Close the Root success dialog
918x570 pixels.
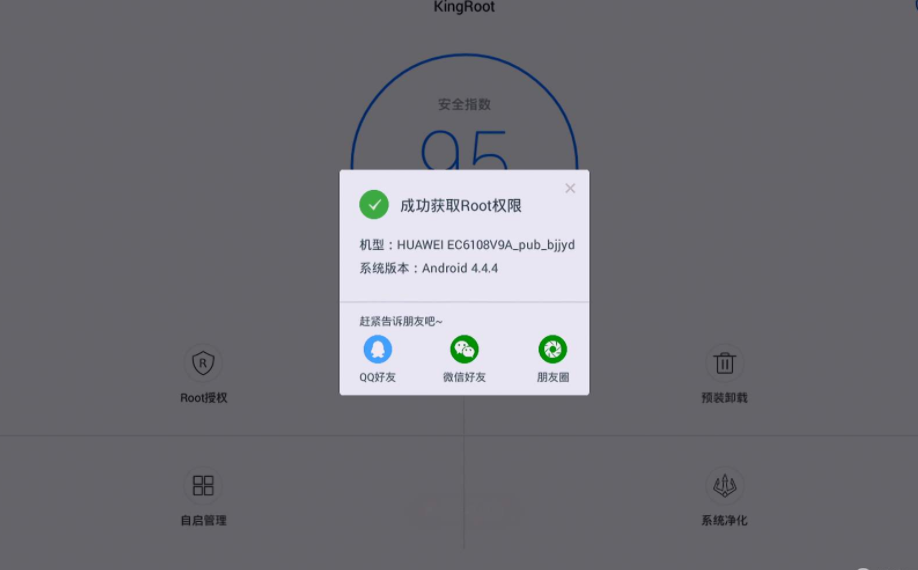click(x=570, y=188)
